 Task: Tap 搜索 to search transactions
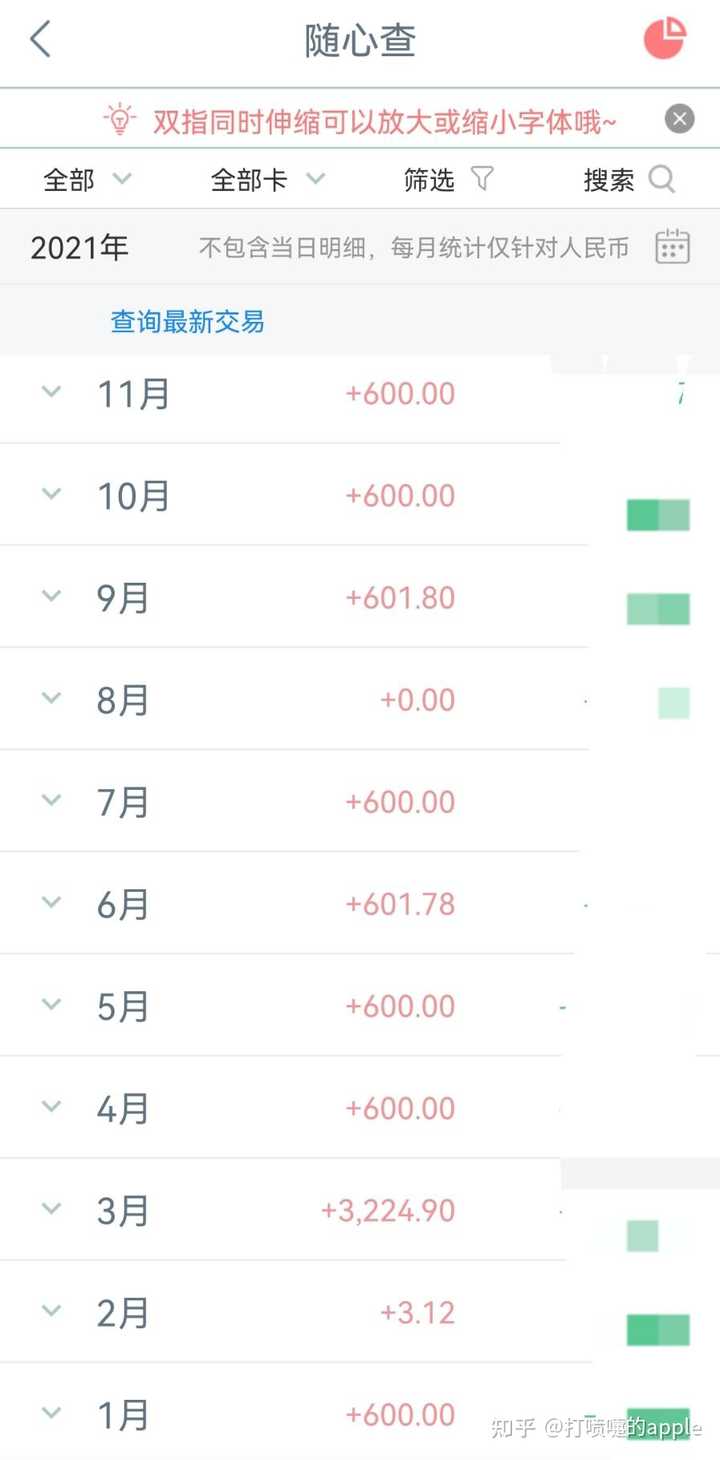coord(628,180)
